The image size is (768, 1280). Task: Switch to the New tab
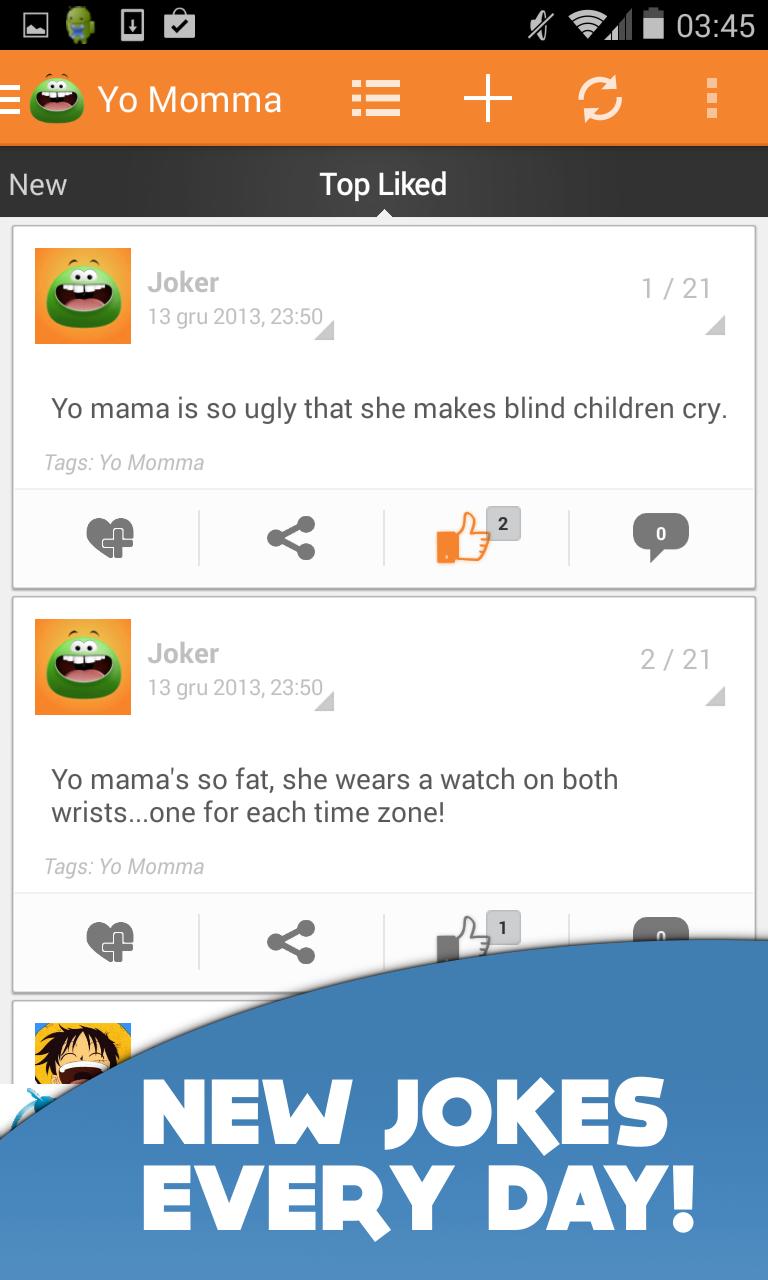[x=38, y=185]
